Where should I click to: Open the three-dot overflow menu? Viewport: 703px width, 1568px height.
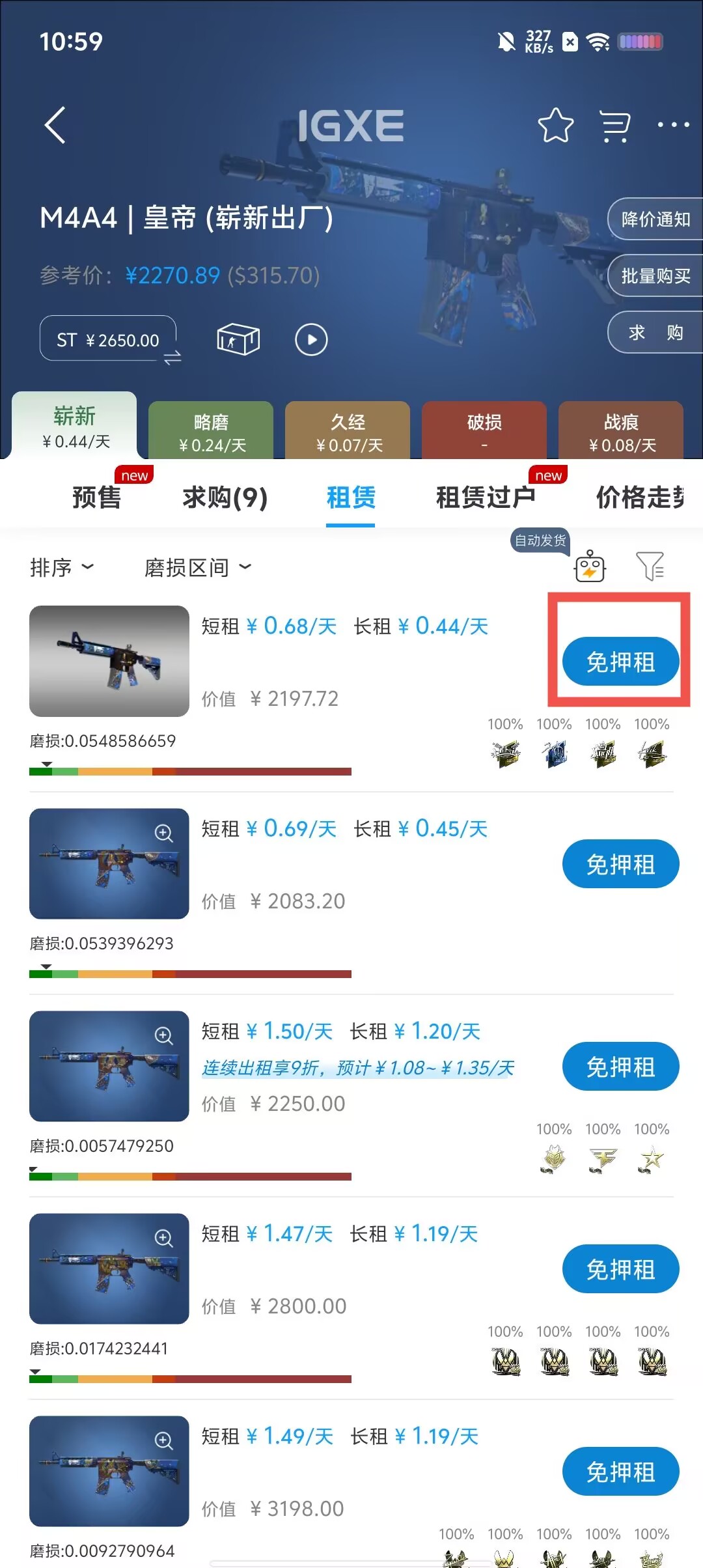(x=673, y=124)
